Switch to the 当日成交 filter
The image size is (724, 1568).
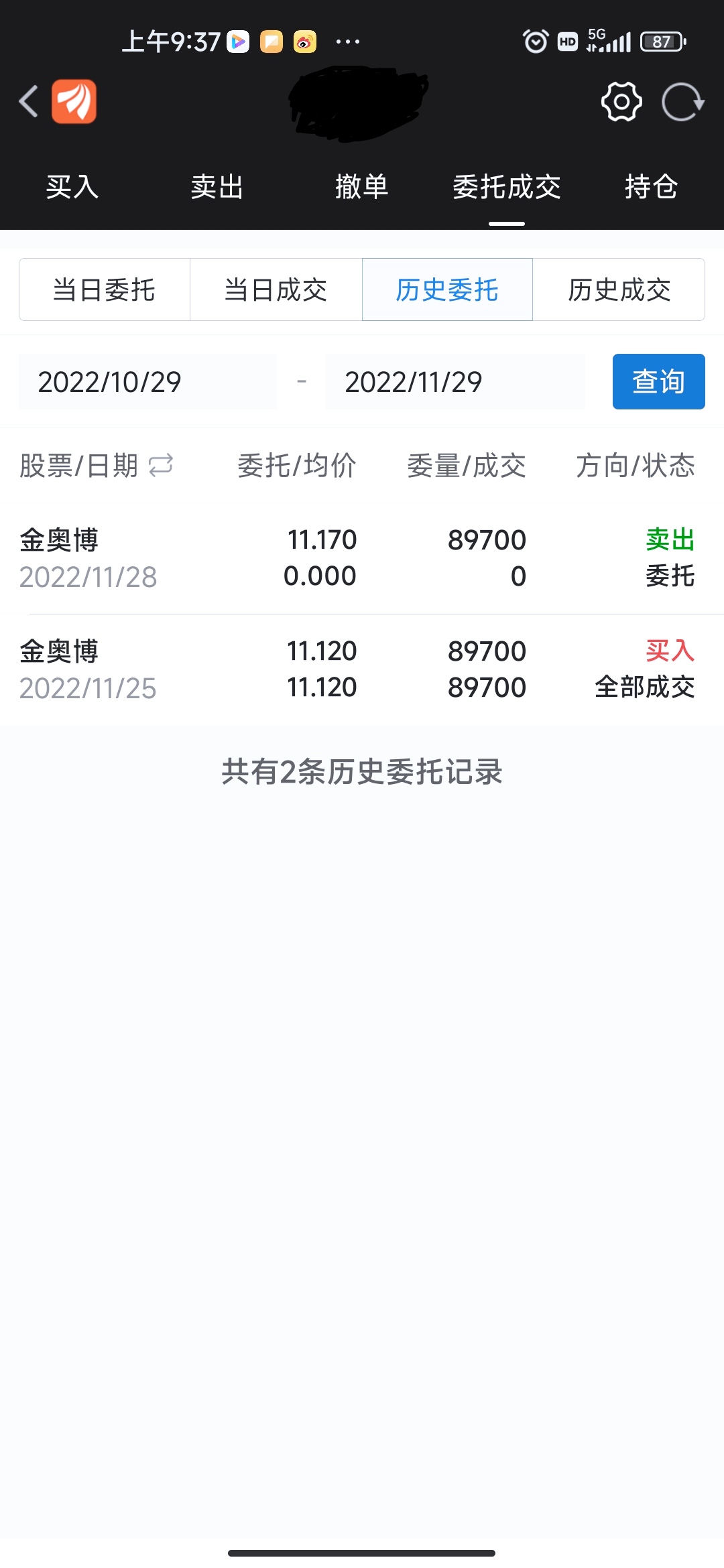276,290
